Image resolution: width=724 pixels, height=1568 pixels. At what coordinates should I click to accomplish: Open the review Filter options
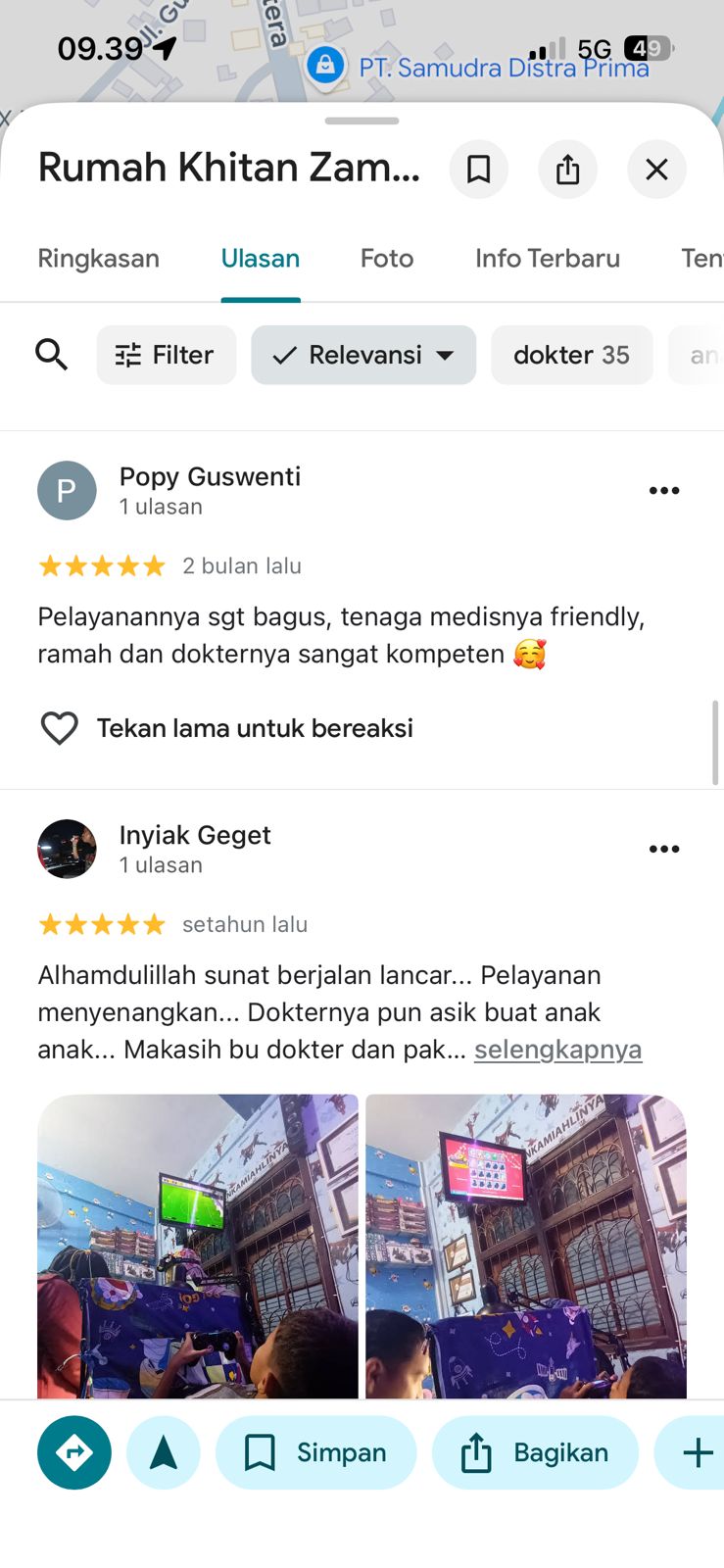(166, 355)
